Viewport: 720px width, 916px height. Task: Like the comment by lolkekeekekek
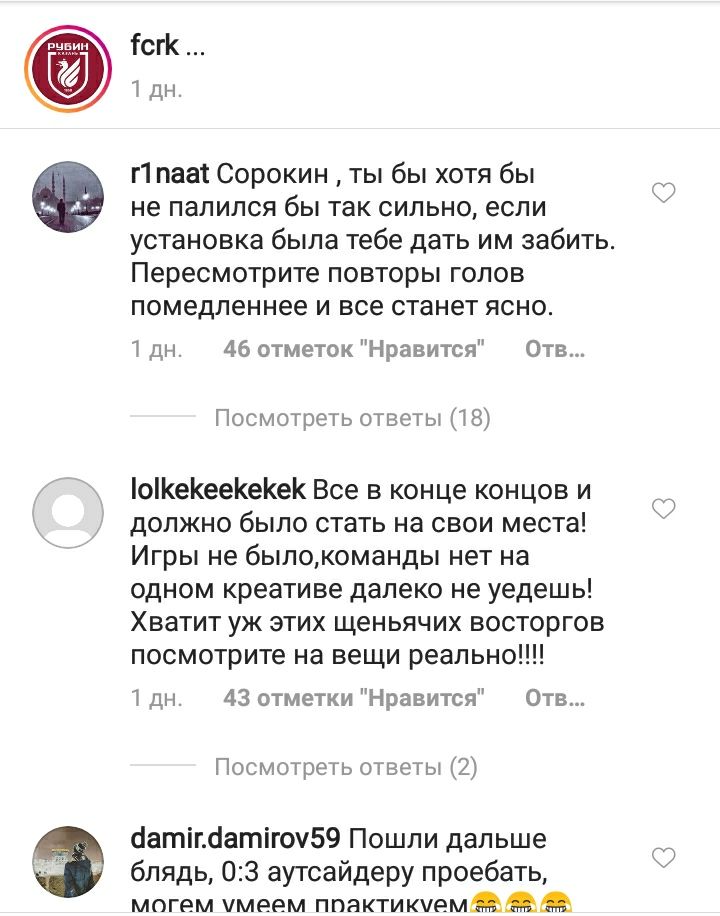coord(664,510)
